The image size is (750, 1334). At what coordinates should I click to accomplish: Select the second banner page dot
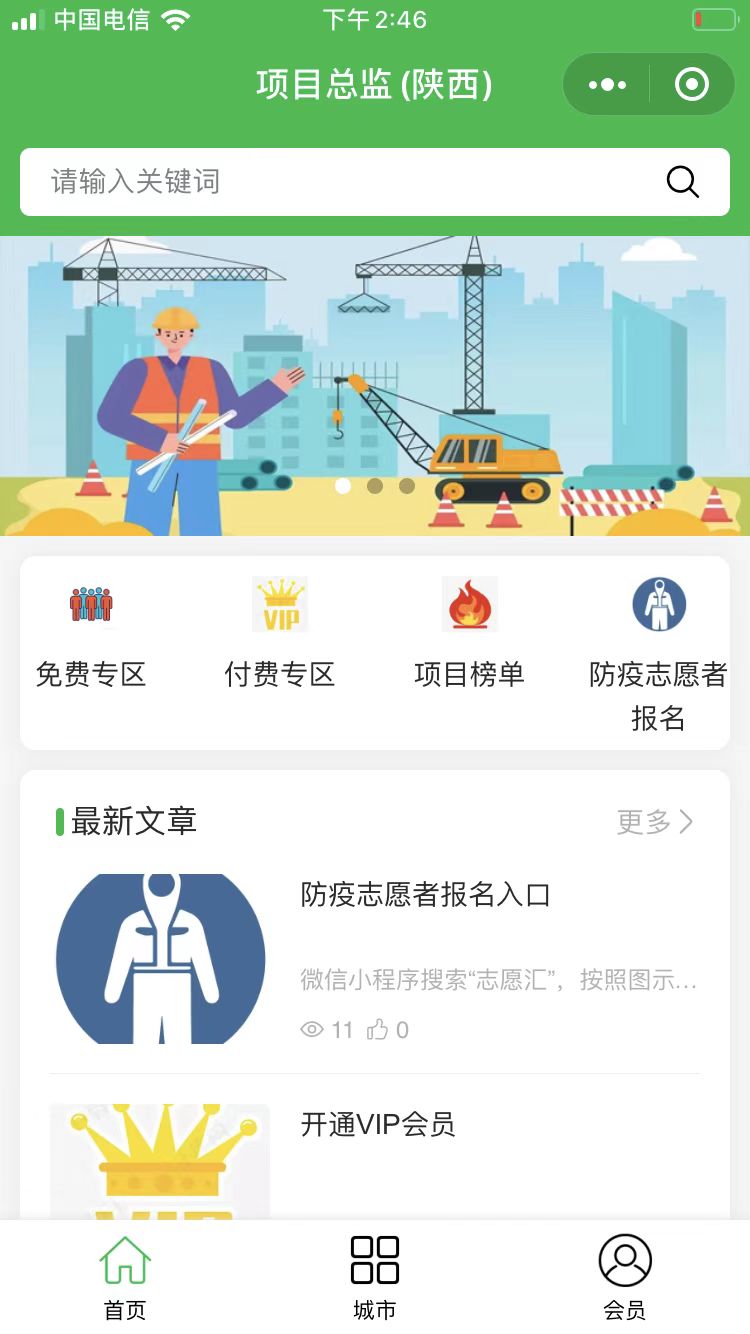[x=375, y=486]
